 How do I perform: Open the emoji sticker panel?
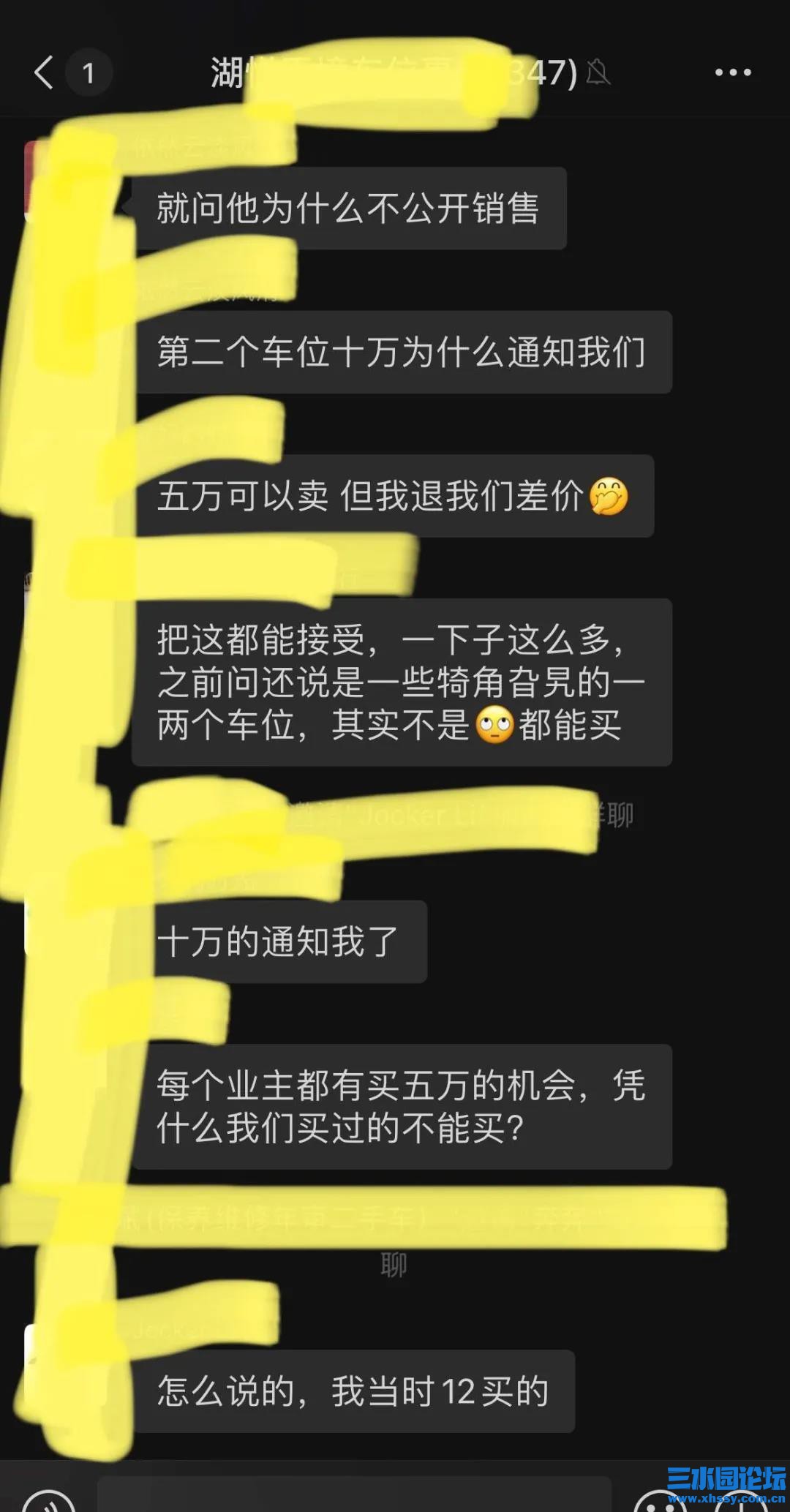tap(661, 1500)
